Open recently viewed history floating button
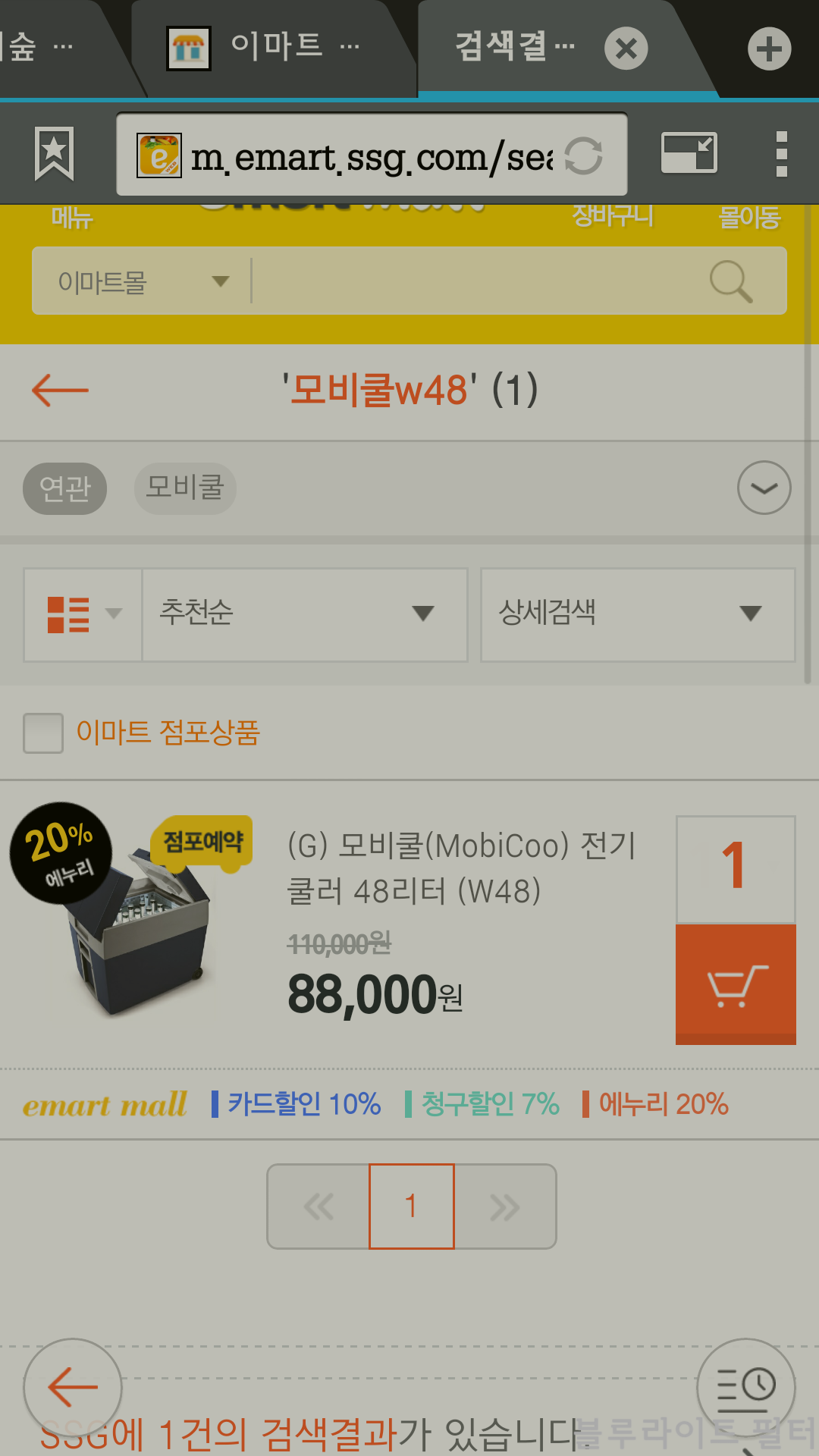The height and width of the screenshot is (1456, 819). click(x=745, y=1387)
